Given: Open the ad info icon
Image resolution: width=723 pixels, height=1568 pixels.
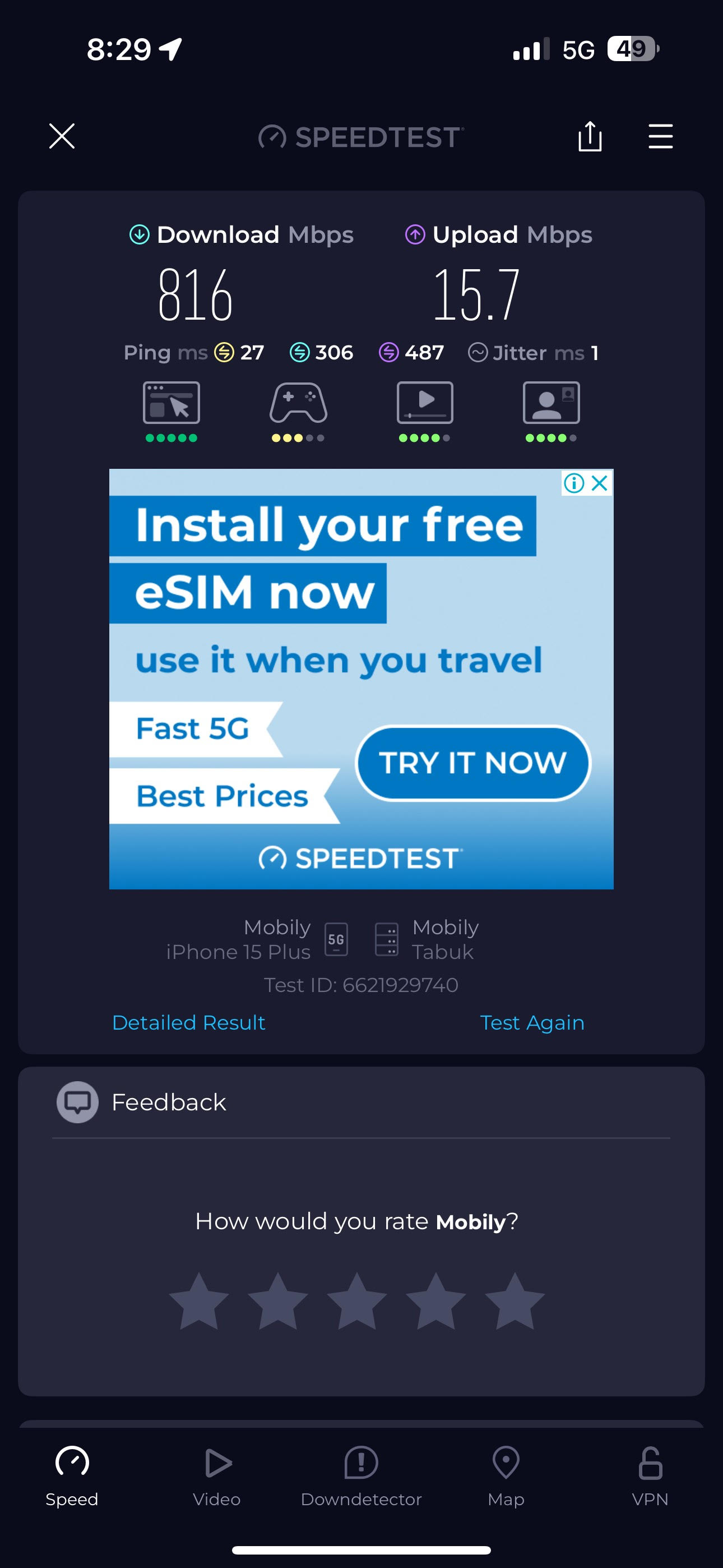Looking at the screenshot, I should pos(574,483).
